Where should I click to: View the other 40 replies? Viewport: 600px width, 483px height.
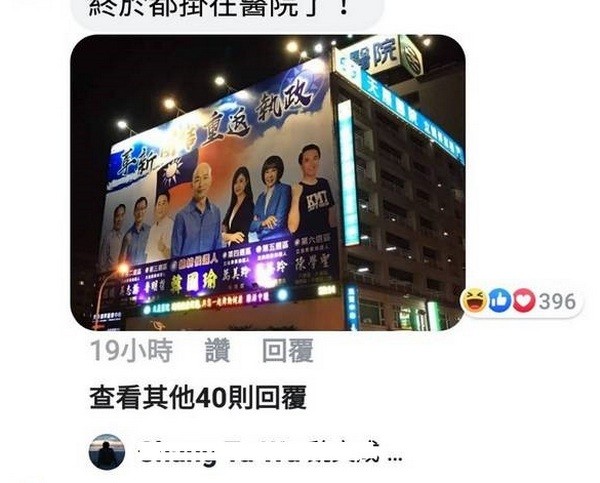click(198, 399)
